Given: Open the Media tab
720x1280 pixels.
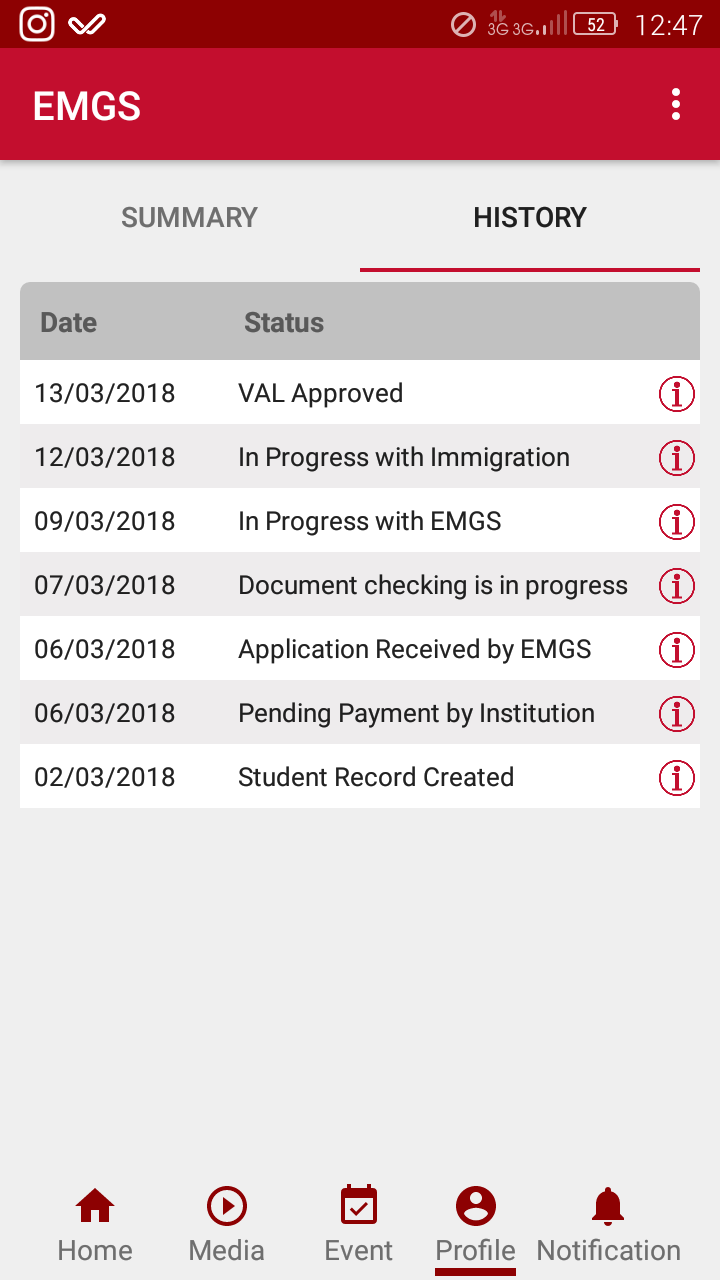Looking at the screenshot, I should [227, 1225].
